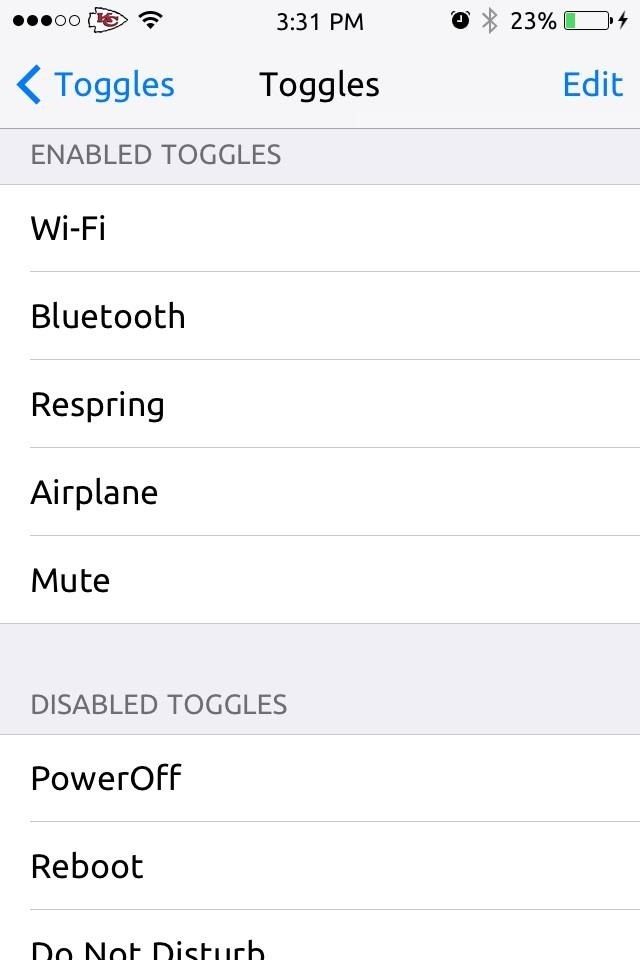Choose the Airplane row
Screen dimensions: 640x960
pyautogui.click(x=320, y=492)
